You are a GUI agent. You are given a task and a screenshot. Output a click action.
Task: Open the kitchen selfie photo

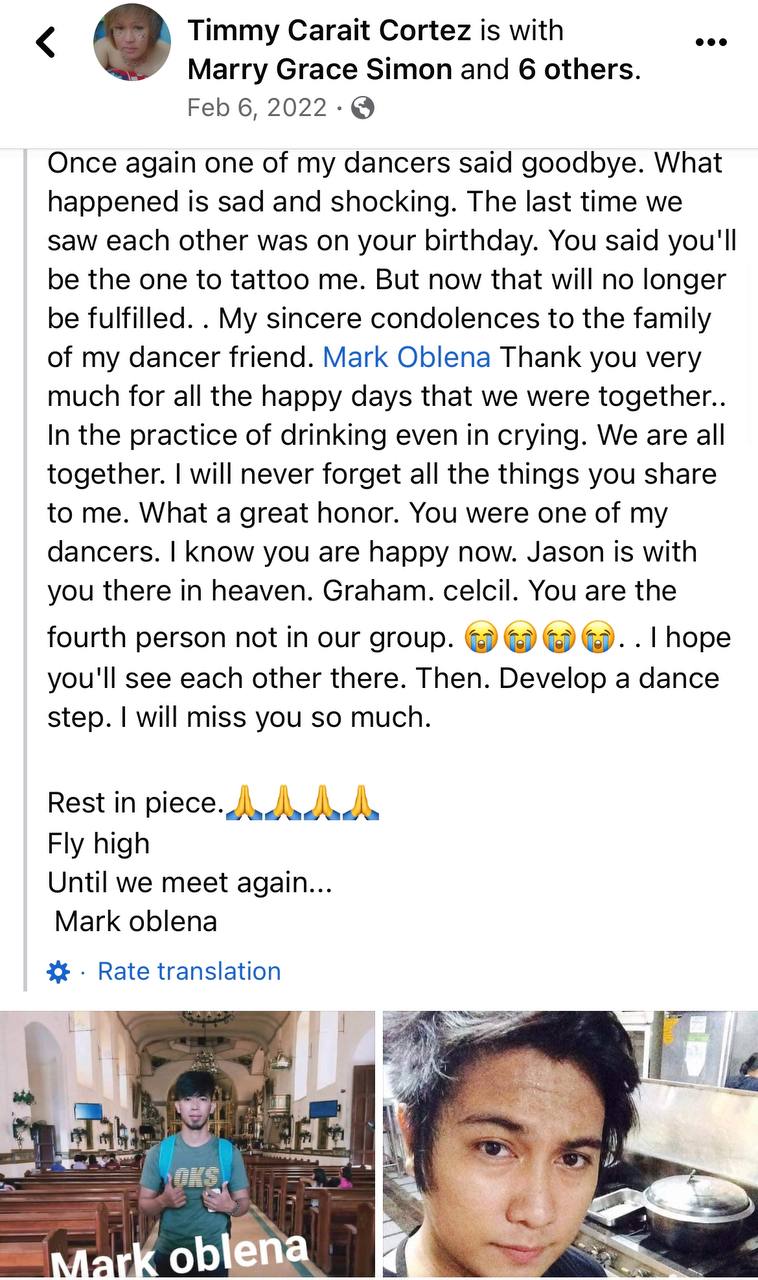[x=570, y=1144]
